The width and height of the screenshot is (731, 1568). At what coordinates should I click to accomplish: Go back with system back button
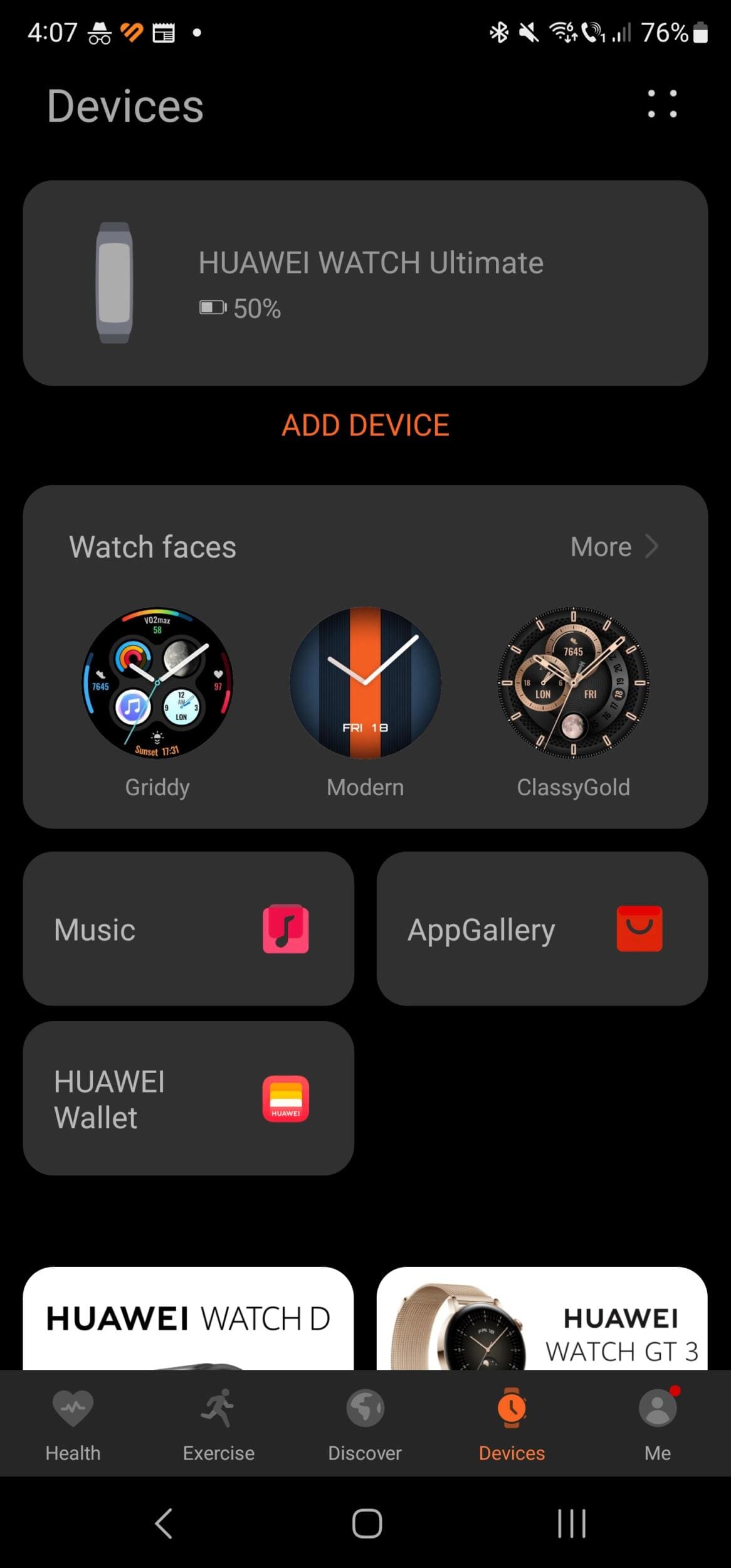point(164,1523)
